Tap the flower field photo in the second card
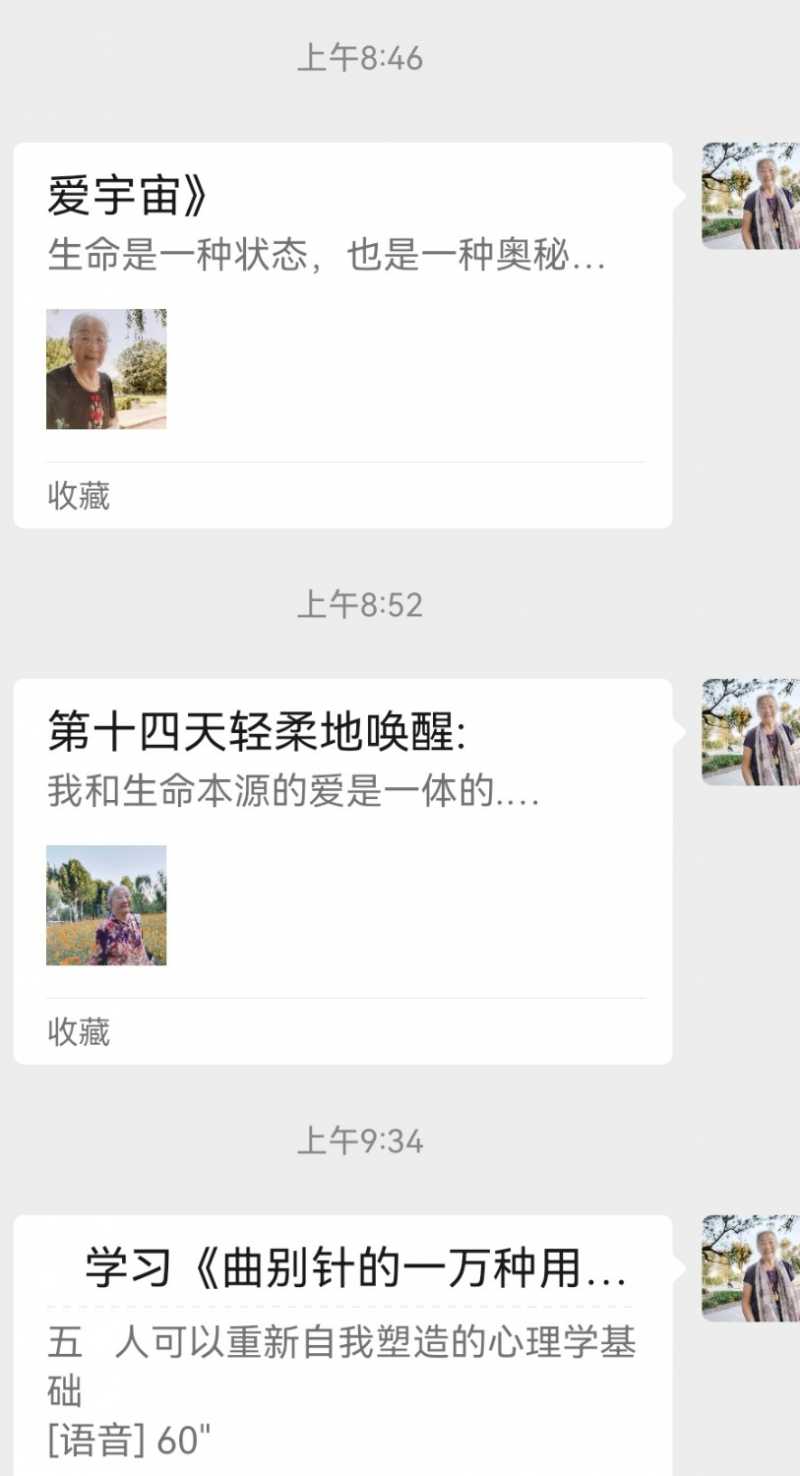This screenshot has width=800, height=1476. [x=106, y=905]
